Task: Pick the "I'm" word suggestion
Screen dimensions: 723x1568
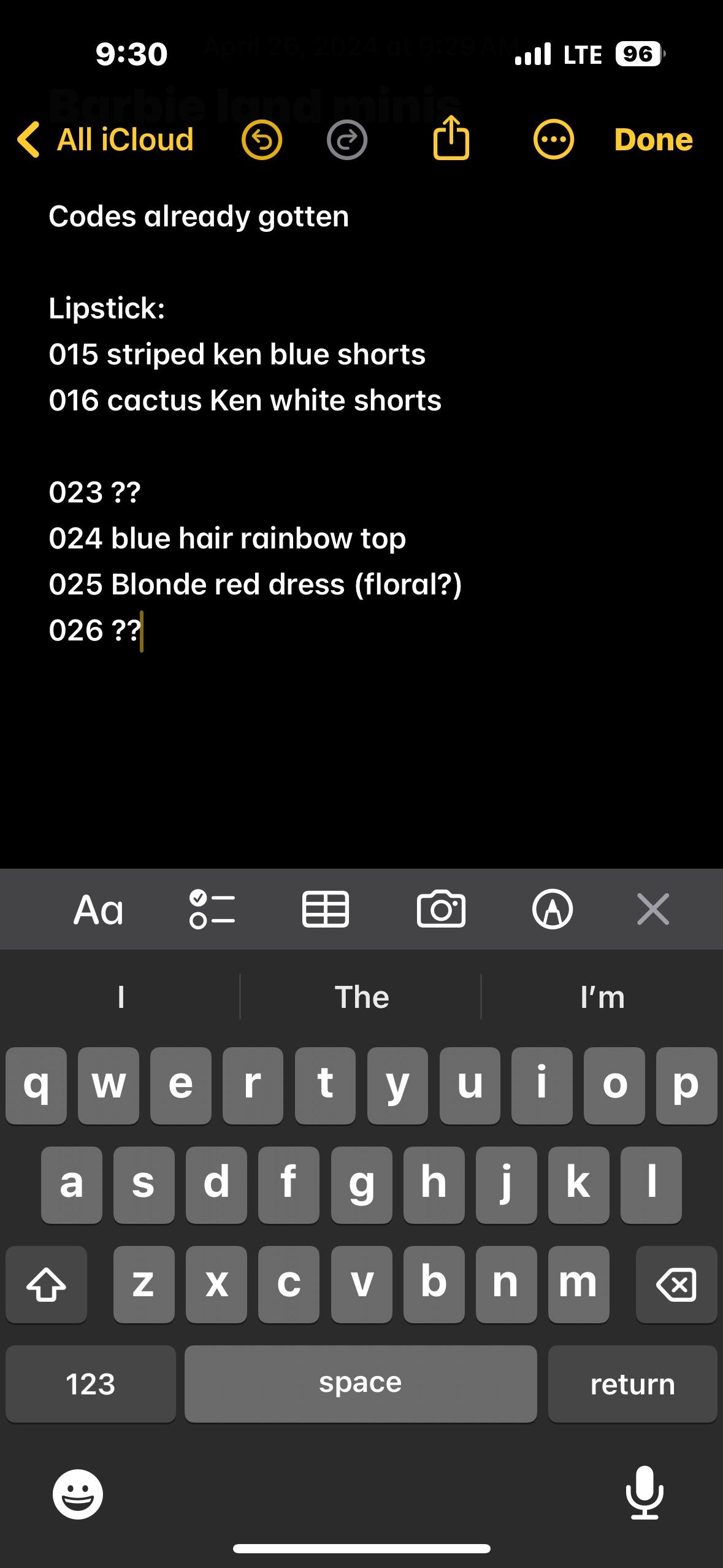Action: pos(602,997)
